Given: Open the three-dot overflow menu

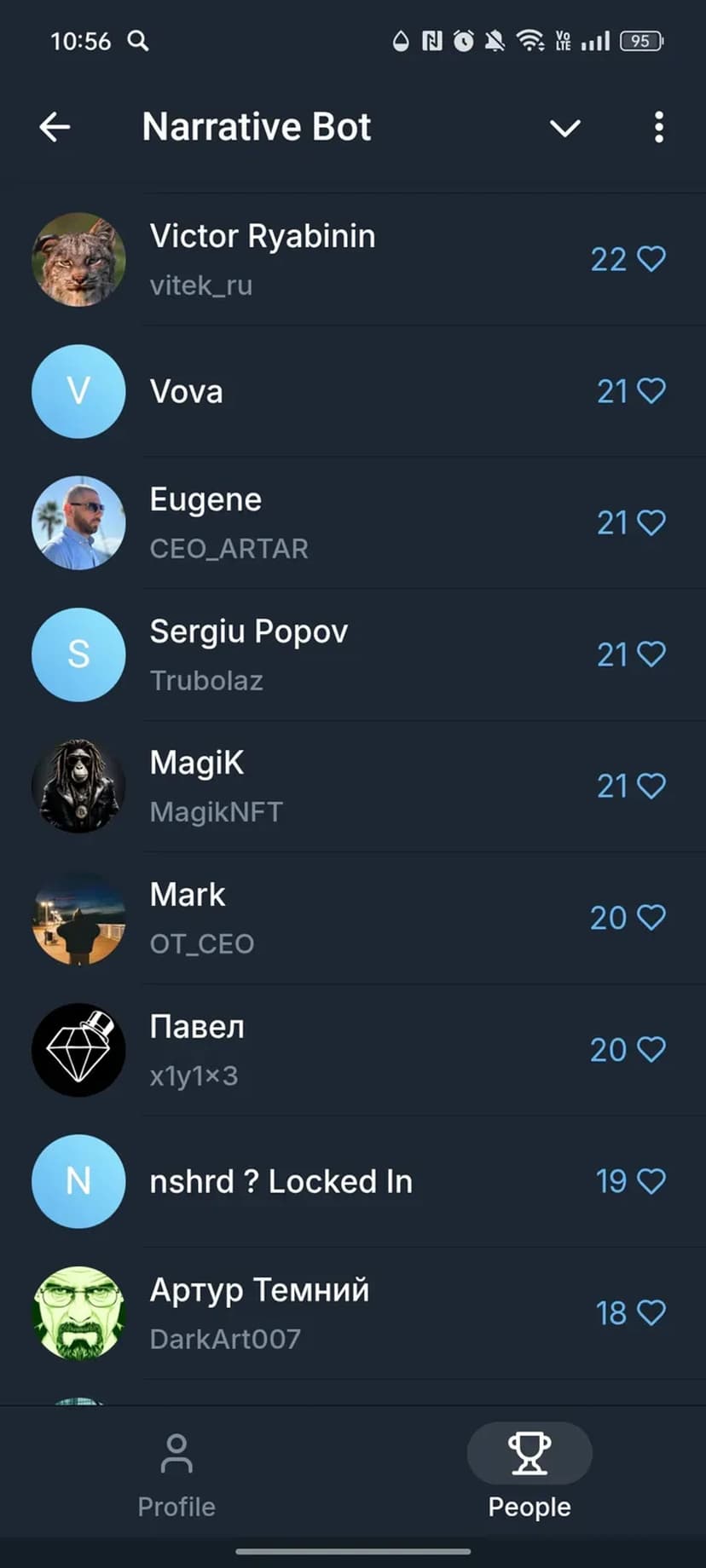Looking at the screenshot, I should pos(658,128).
